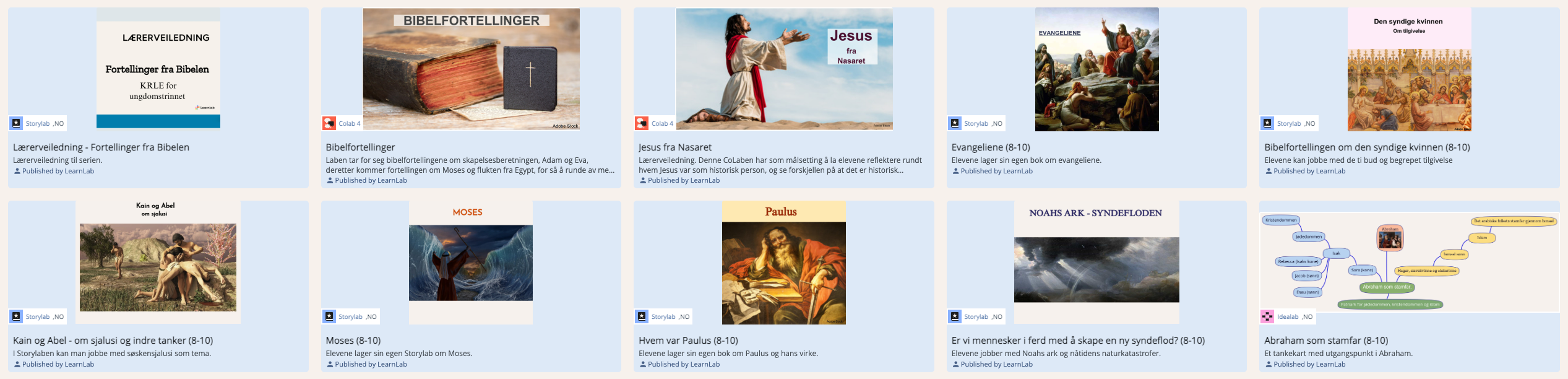1568x379 pixels.
Task: Select the Jesus fra Nasaret card
Action: (674, 147)
